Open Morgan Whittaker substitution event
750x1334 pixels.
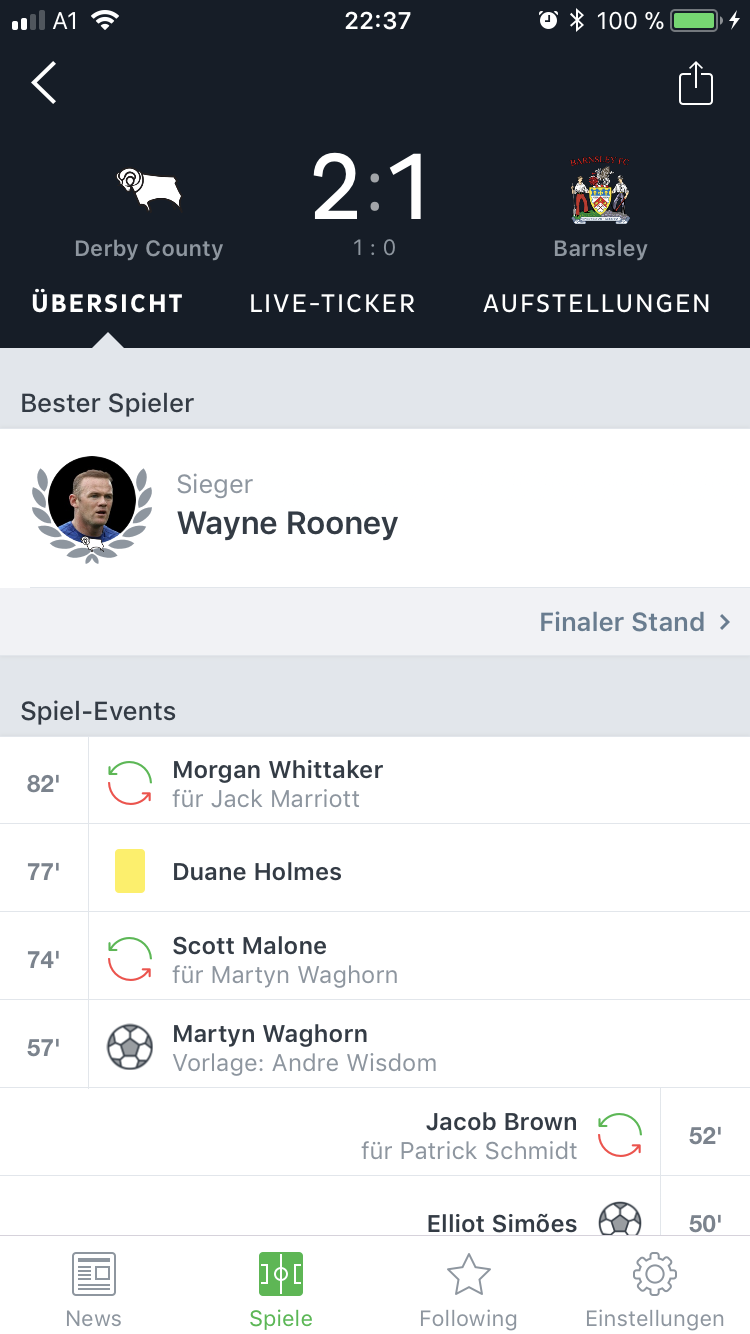[x=375, y=781]
